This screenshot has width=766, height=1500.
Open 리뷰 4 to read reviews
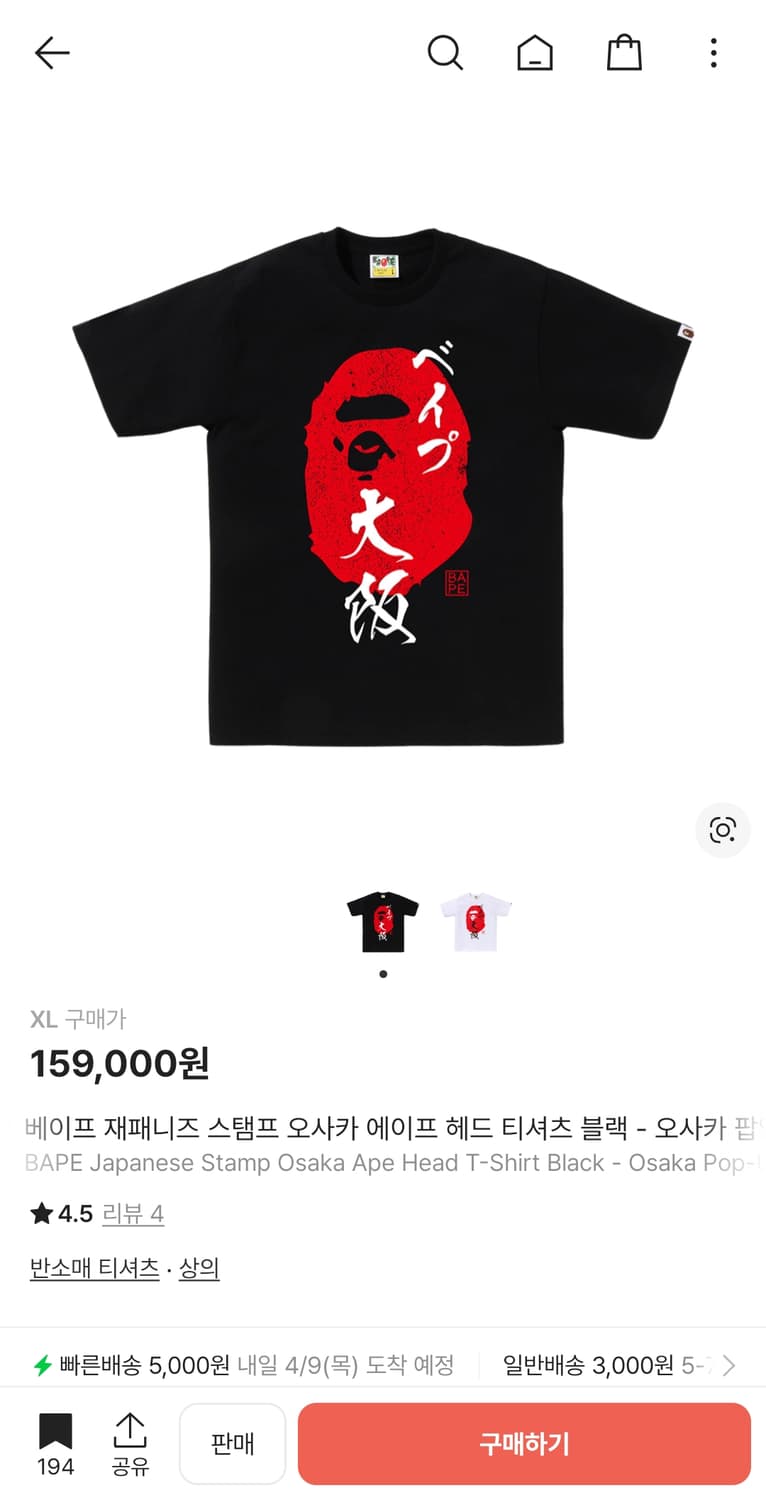click(133, 1213)
